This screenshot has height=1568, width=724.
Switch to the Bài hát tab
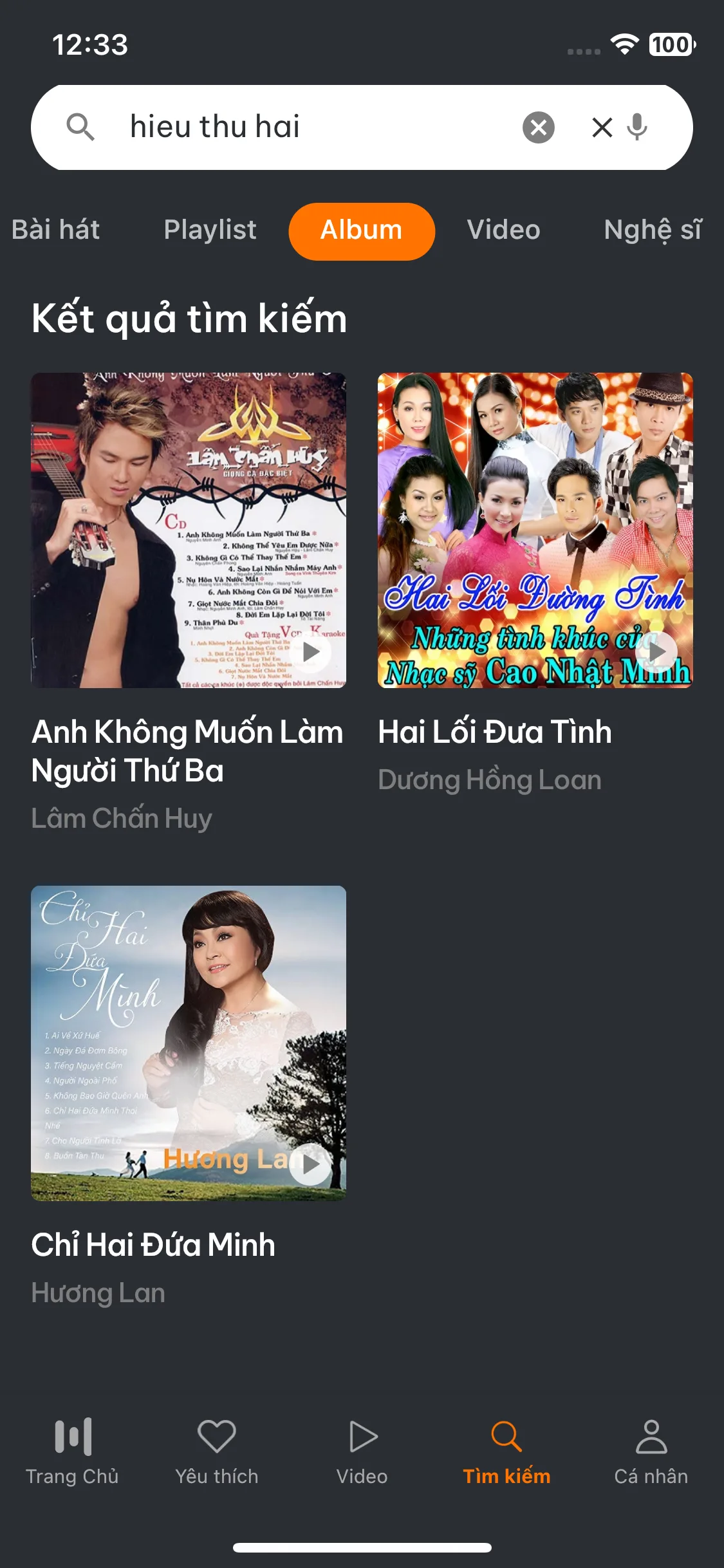(x=56, y=230)
